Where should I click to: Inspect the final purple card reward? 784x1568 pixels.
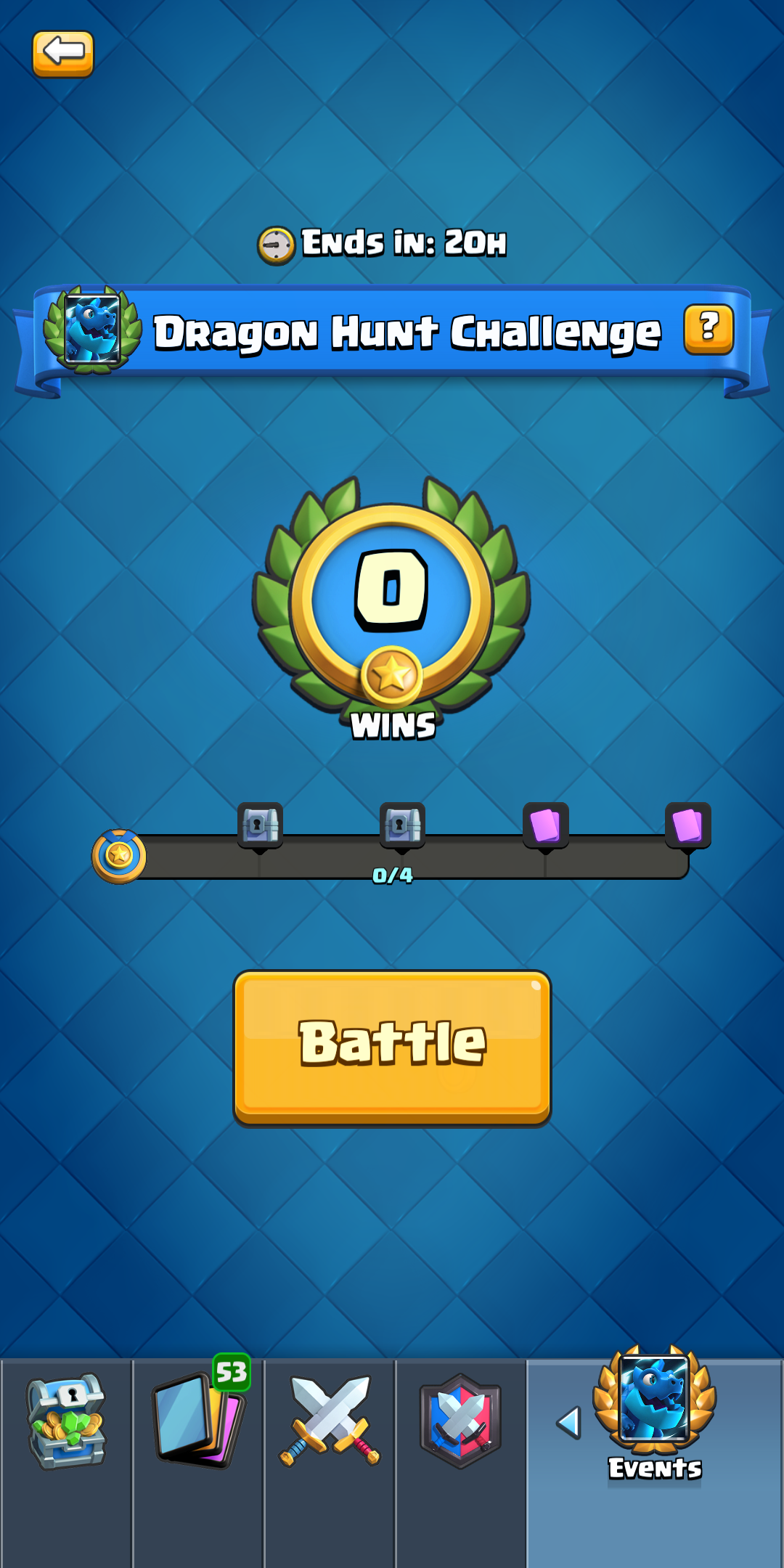687,825
